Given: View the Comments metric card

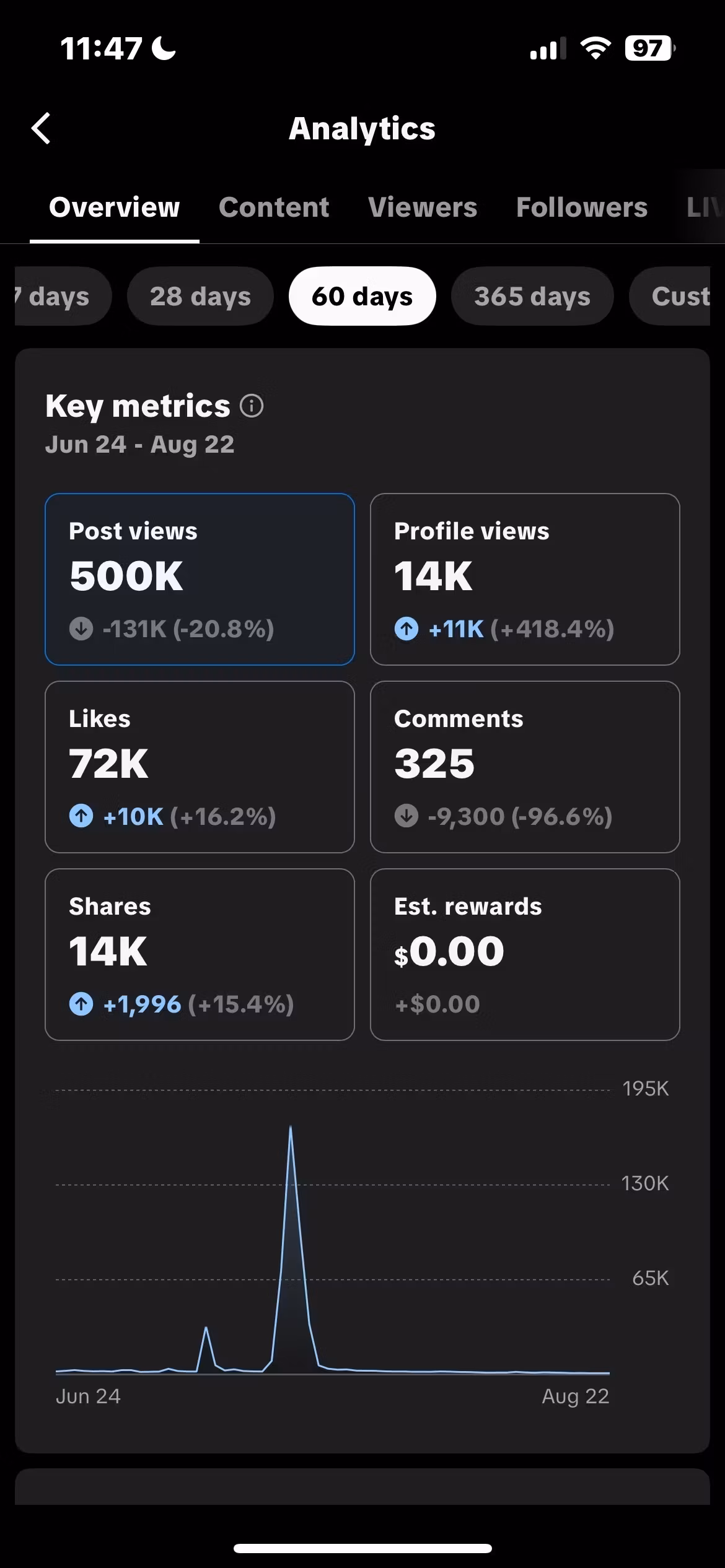Looking at the screenshot, I should click(525, 767).
